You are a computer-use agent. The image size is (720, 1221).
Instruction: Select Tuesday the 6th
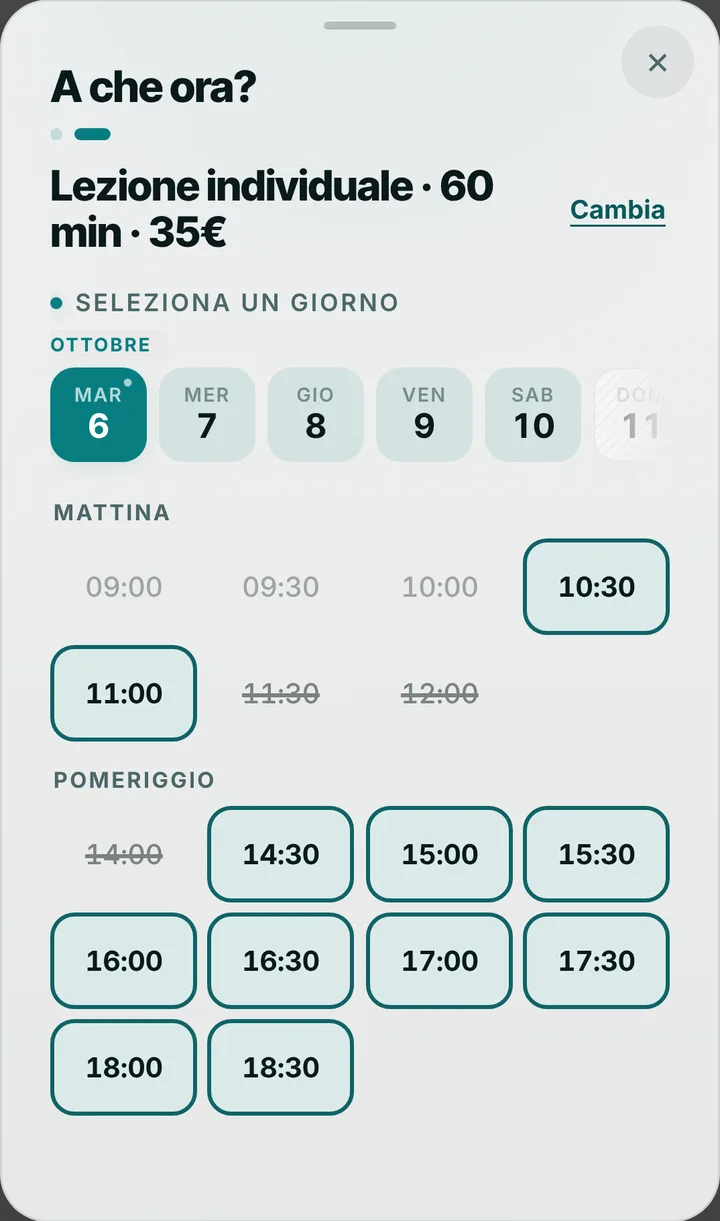tap(98, 415)
